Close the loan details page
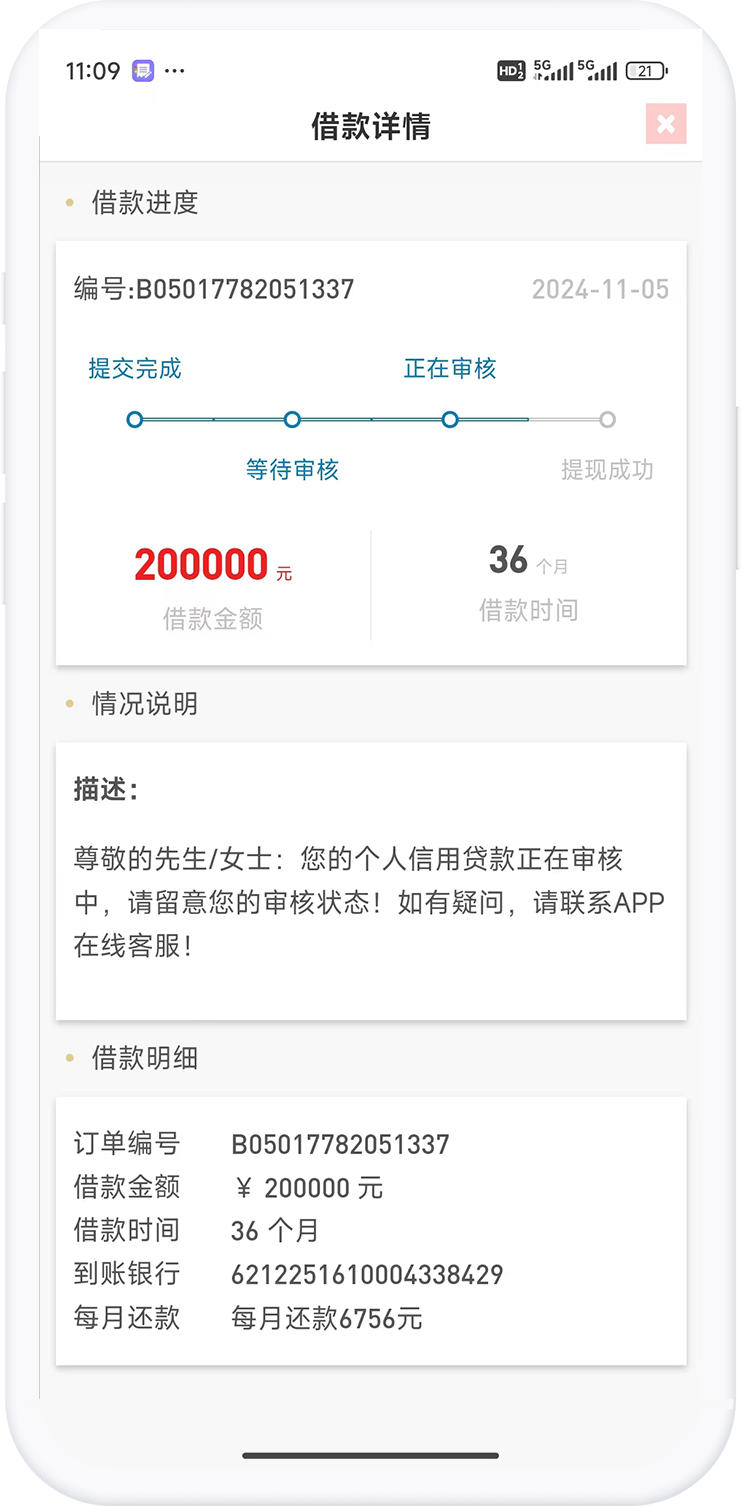 tap(666, 124)
